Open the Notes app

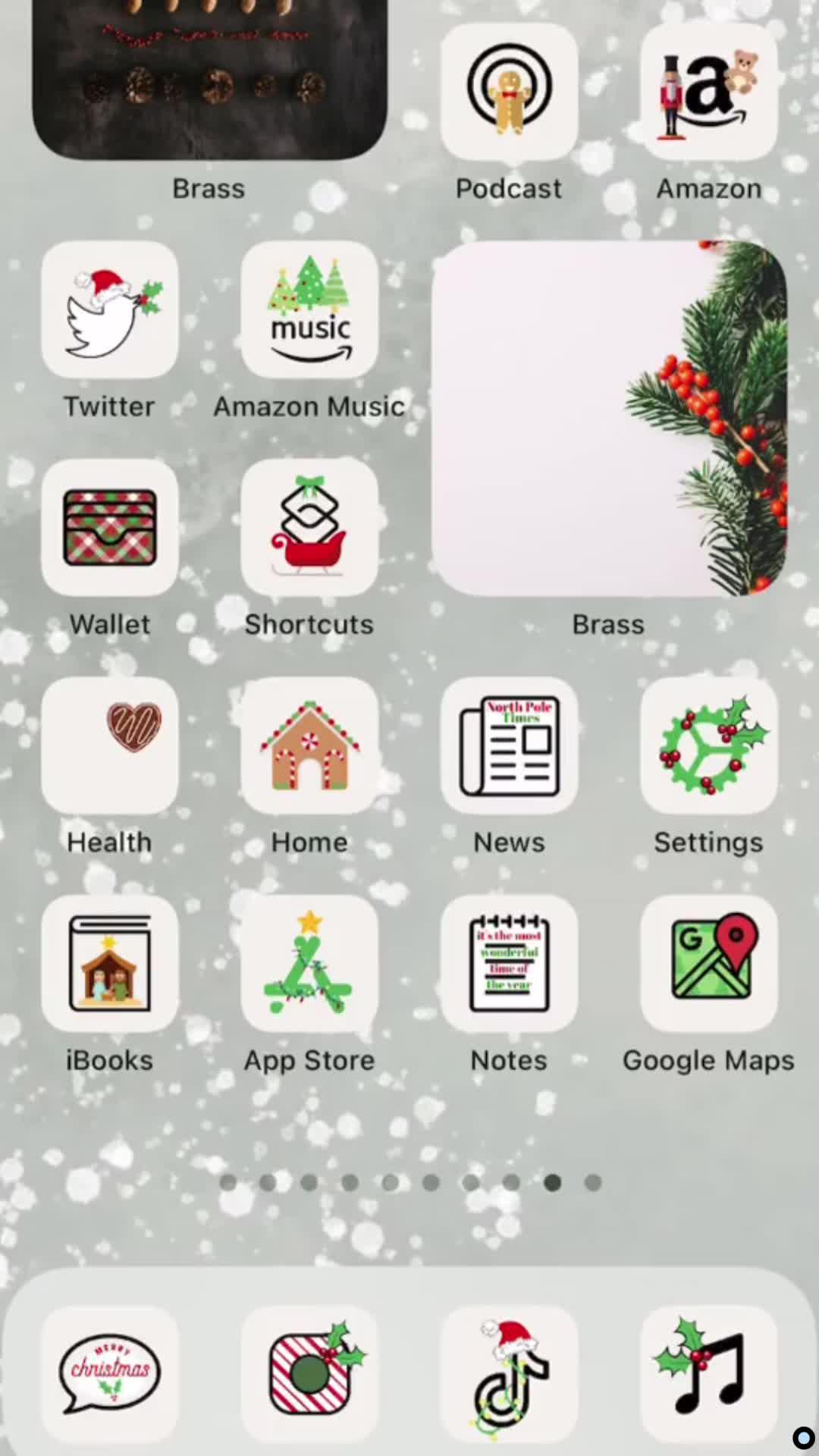(x=509, y=964)
